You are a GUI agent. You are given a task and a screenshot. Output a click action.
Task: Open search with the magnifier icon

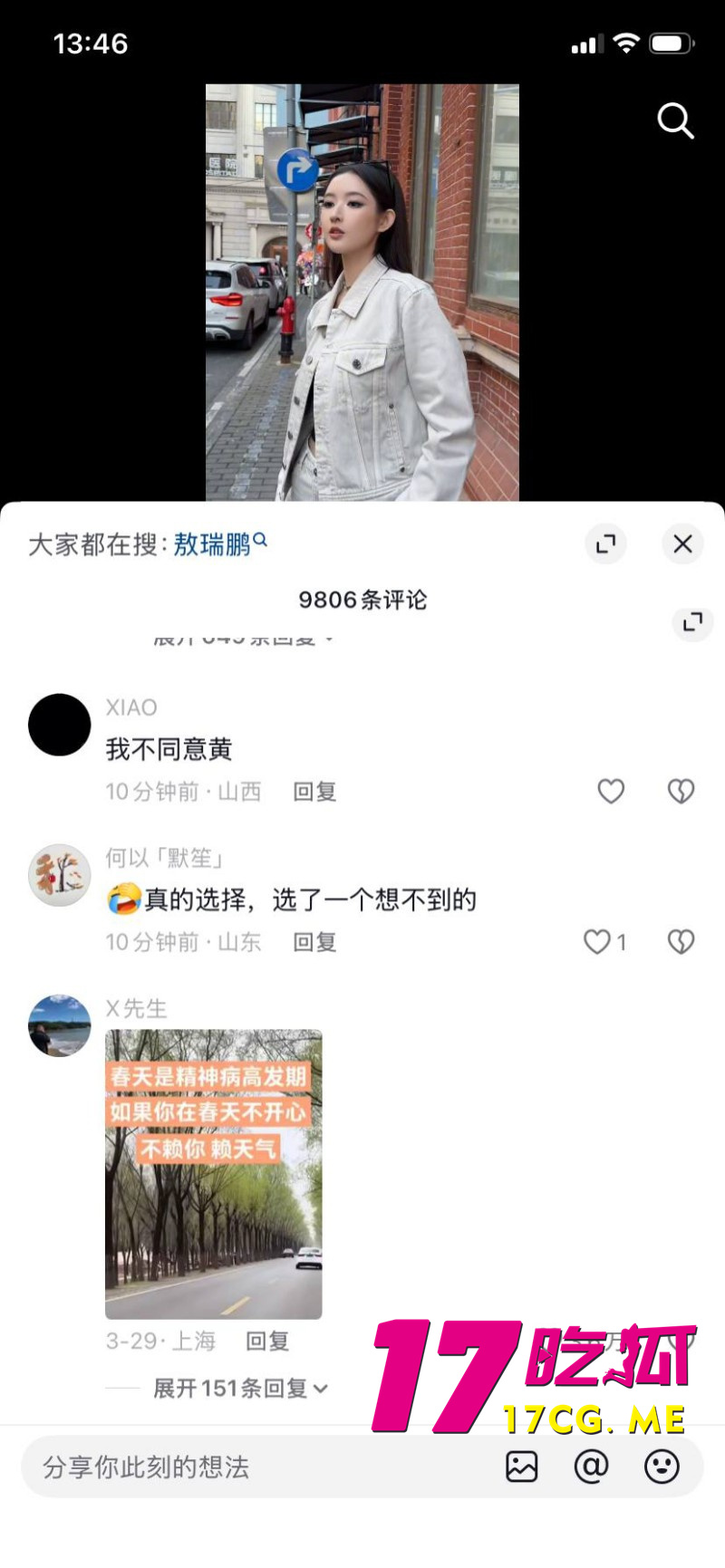[x=675, y=121]
